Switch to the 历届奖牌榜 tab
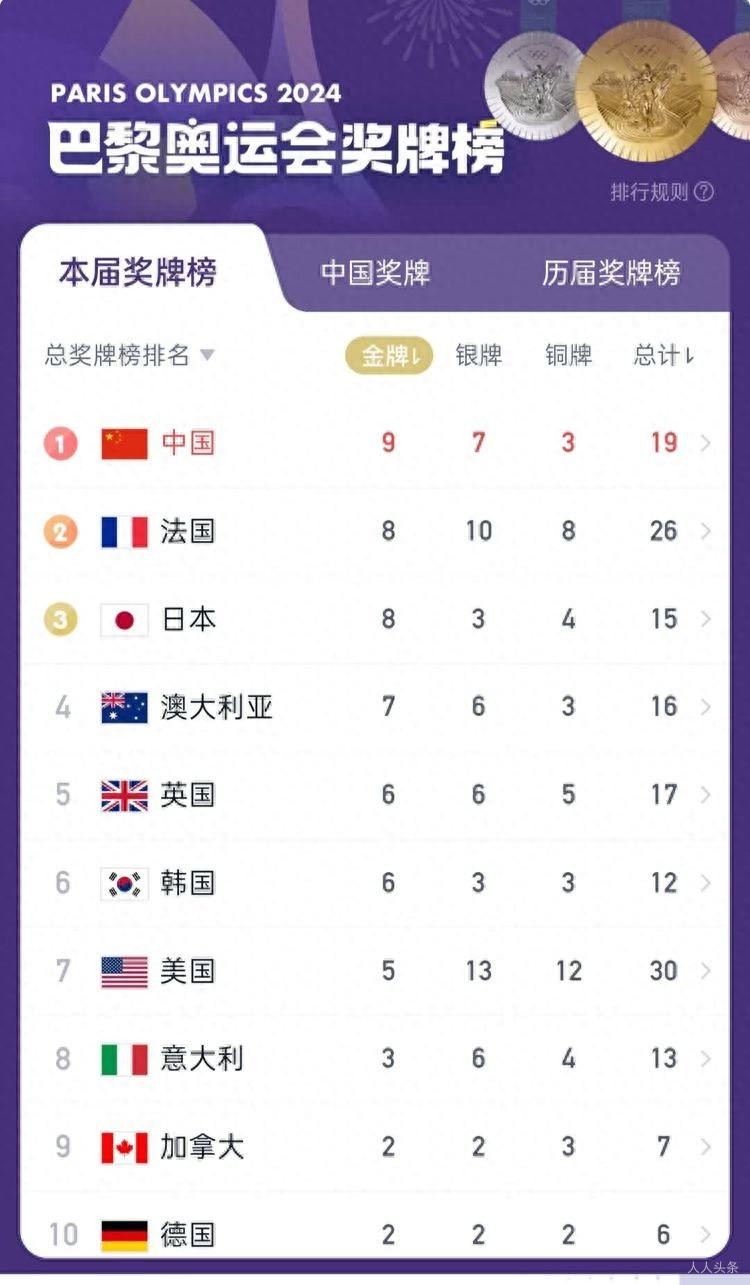 [x=614, y=274]
